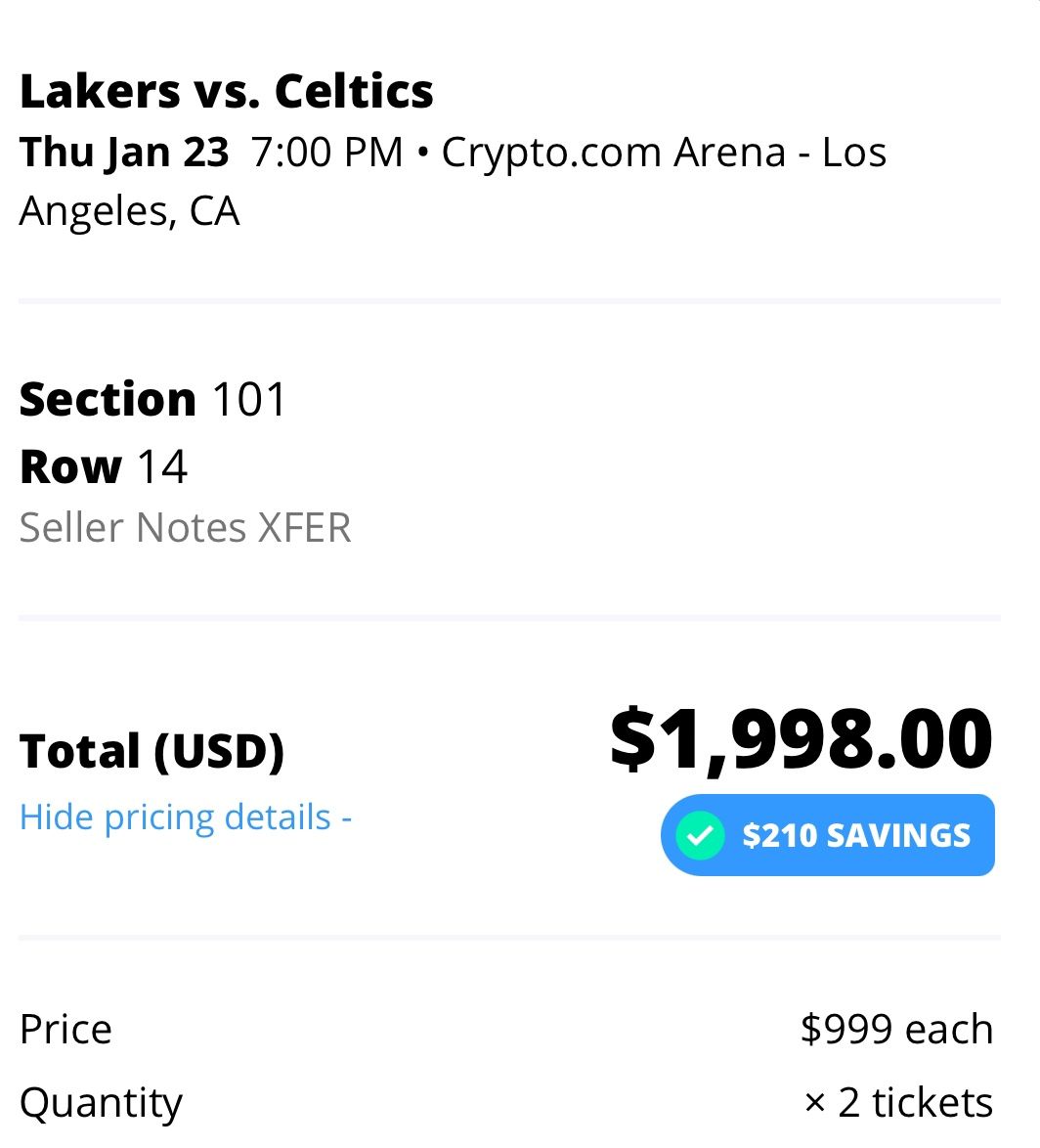The height and width of the screenshot is (1148, 1040).
Task: Click the Price row label
Action: (65, 1028)
